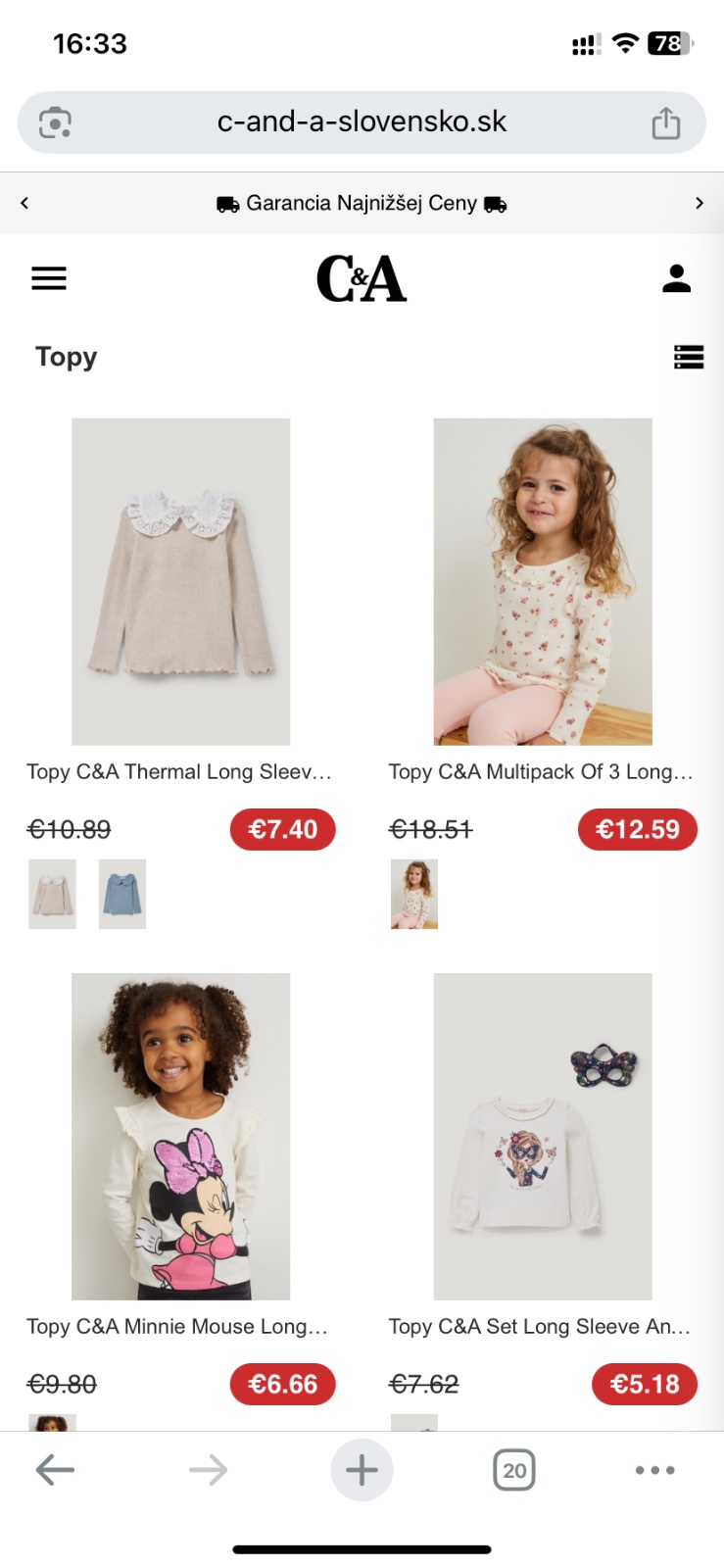Open the Thermal Long Sleeve top product
The height and width of the screenshot is (1568, 724).
180,581
